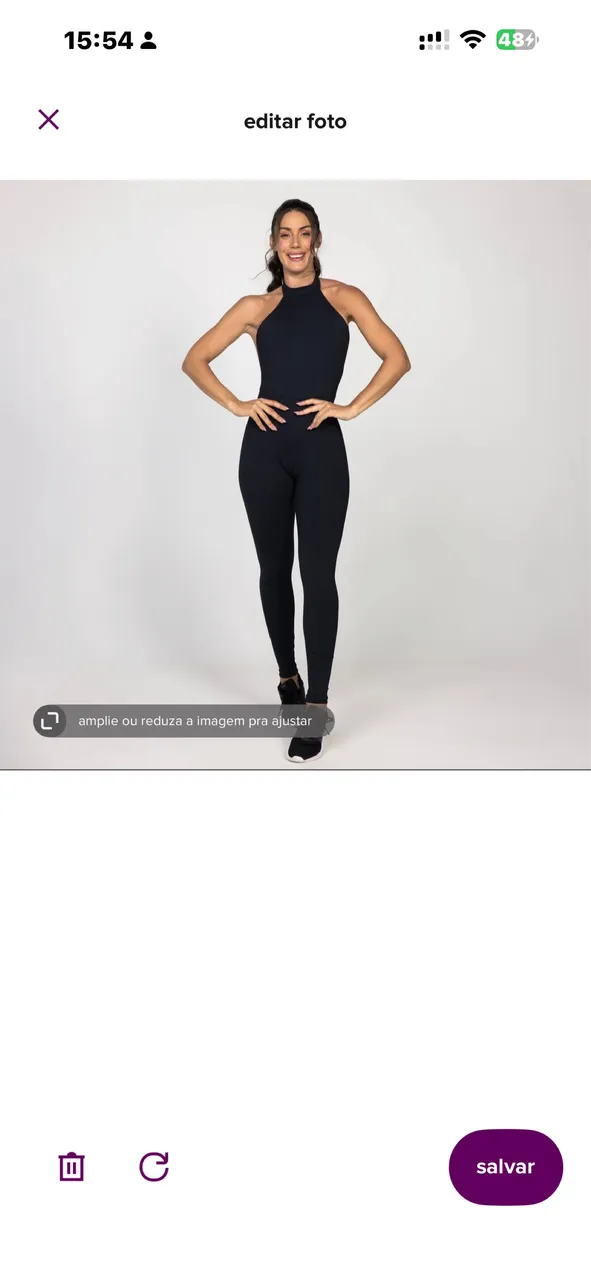The height and width of the screenshot is (1280, 591).
Task: Tap the salvar button
Action: 506,1167
